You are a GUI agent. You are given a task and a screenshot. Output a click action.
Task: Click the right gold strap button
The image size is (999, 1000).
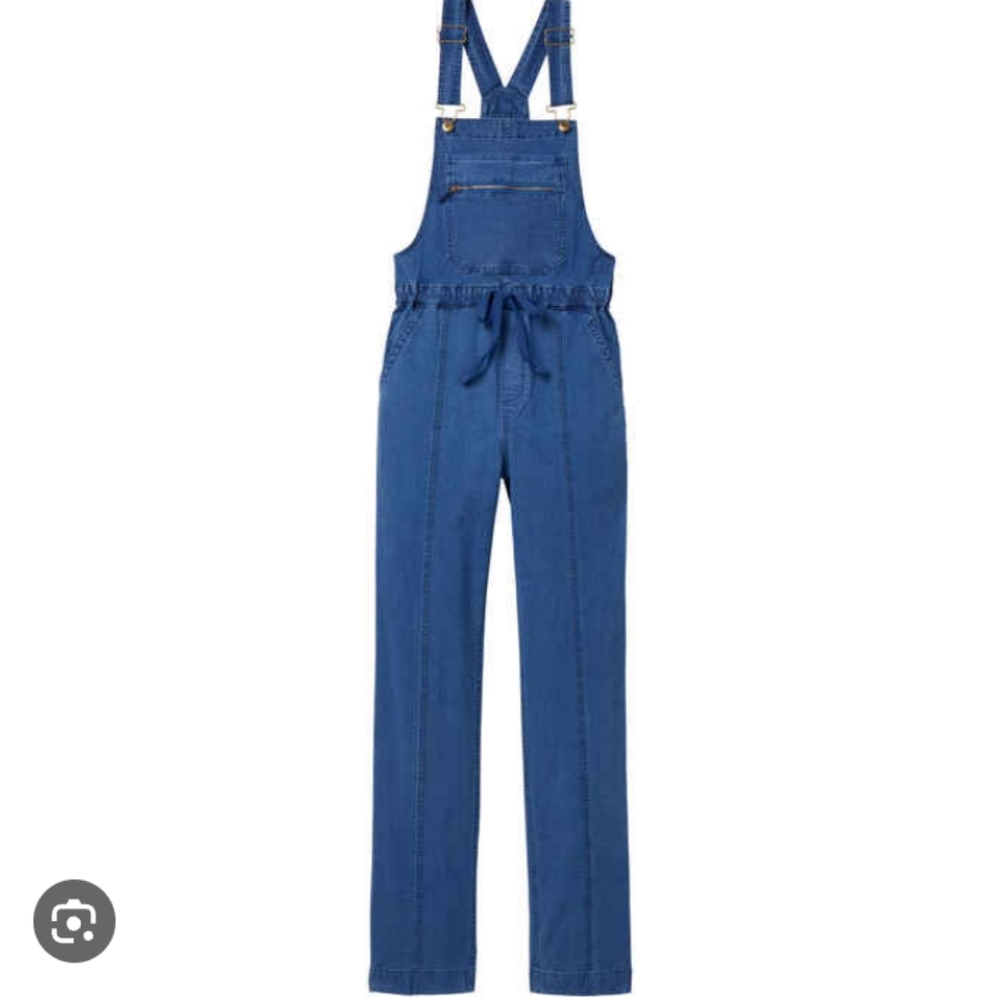tap(566, 128)
